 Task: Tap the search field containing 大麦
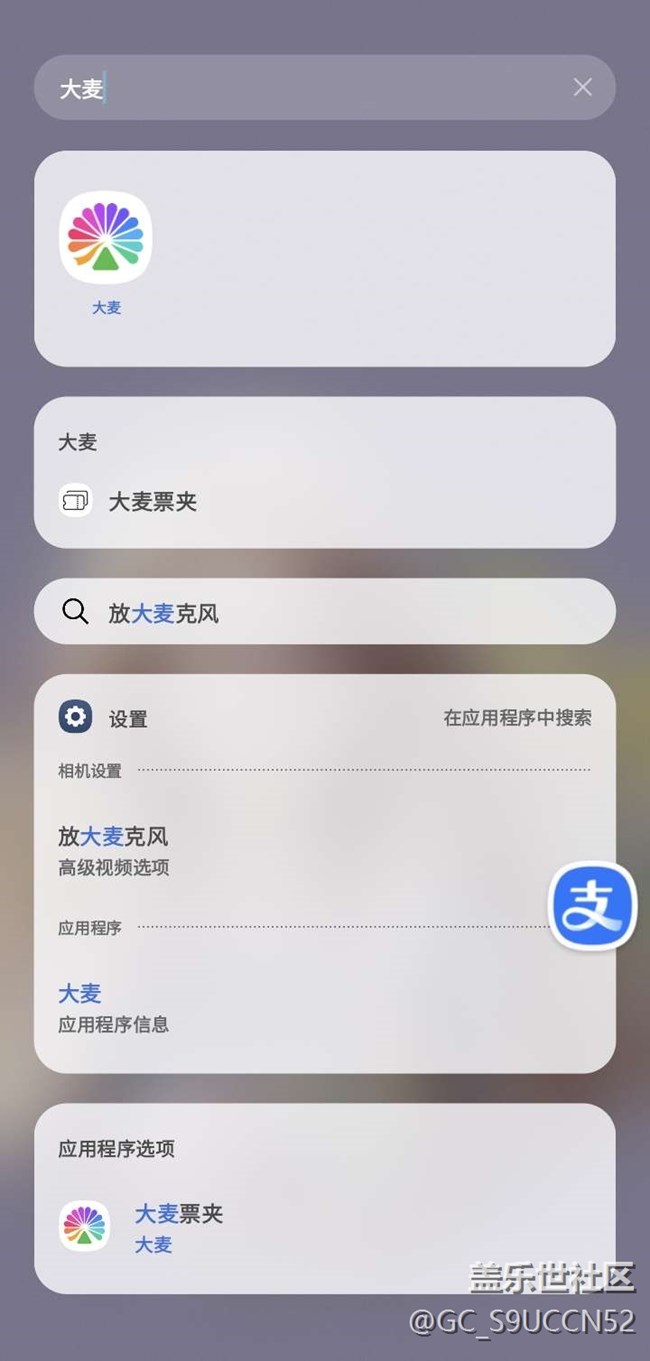pyautogui.click(x=324, y=88)
